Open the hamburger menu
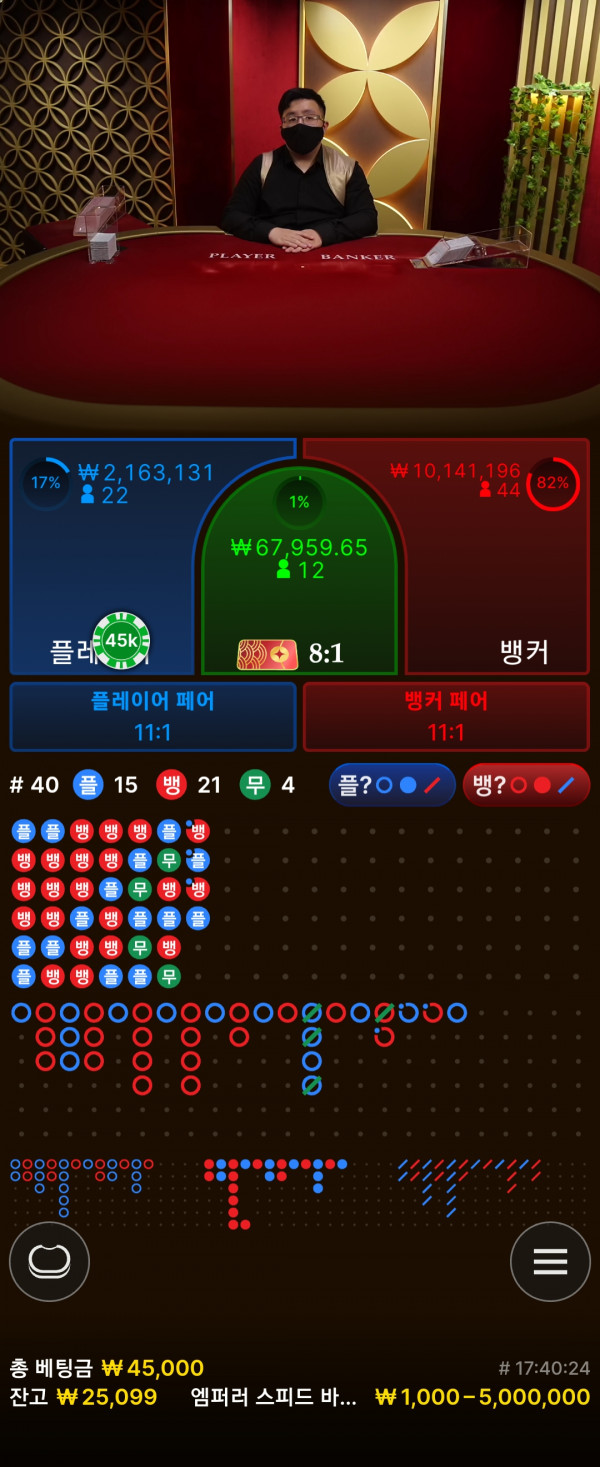 [550, 1261]
